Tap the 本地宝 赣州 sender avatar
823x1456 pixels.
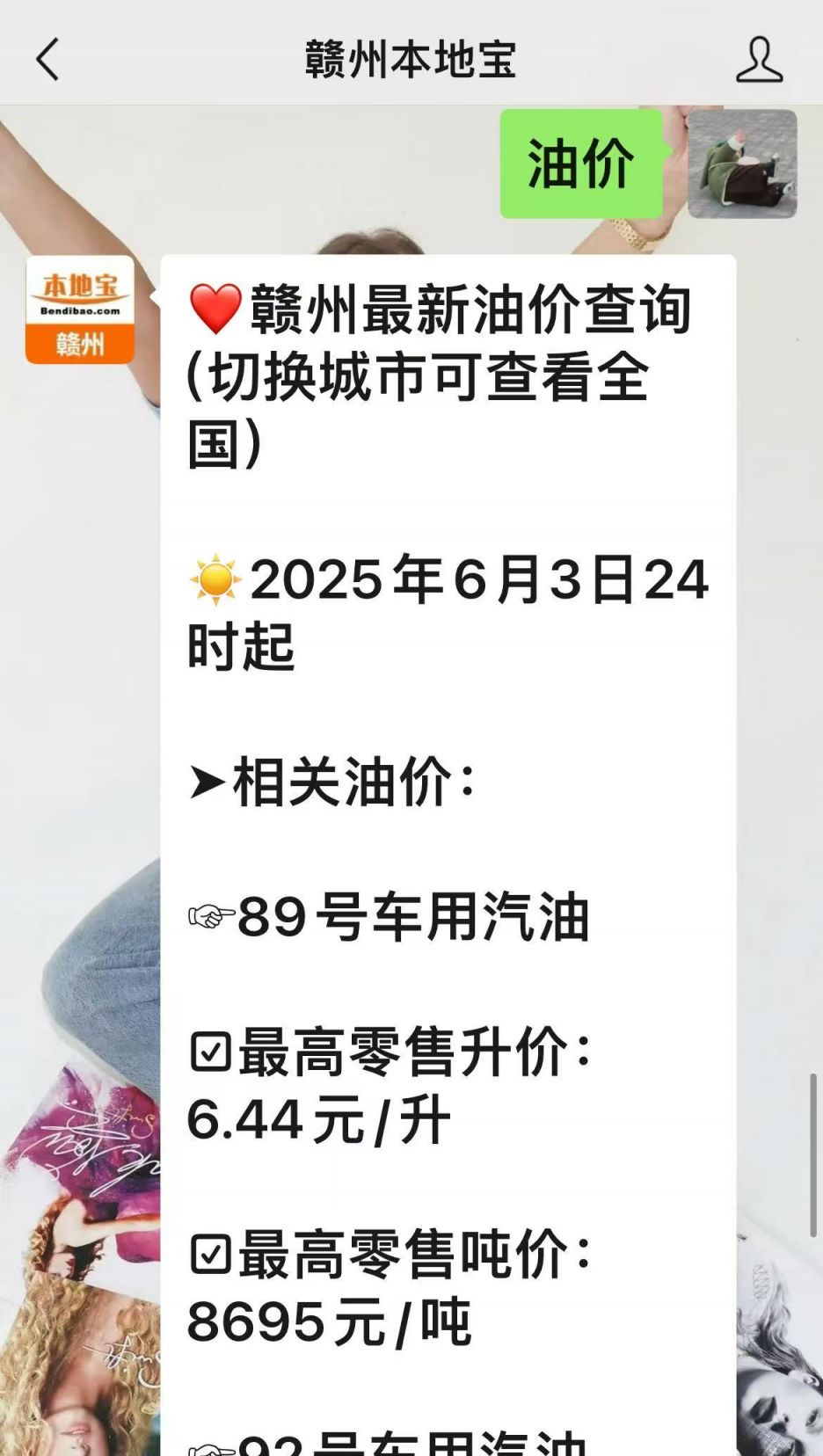(80, 309)
